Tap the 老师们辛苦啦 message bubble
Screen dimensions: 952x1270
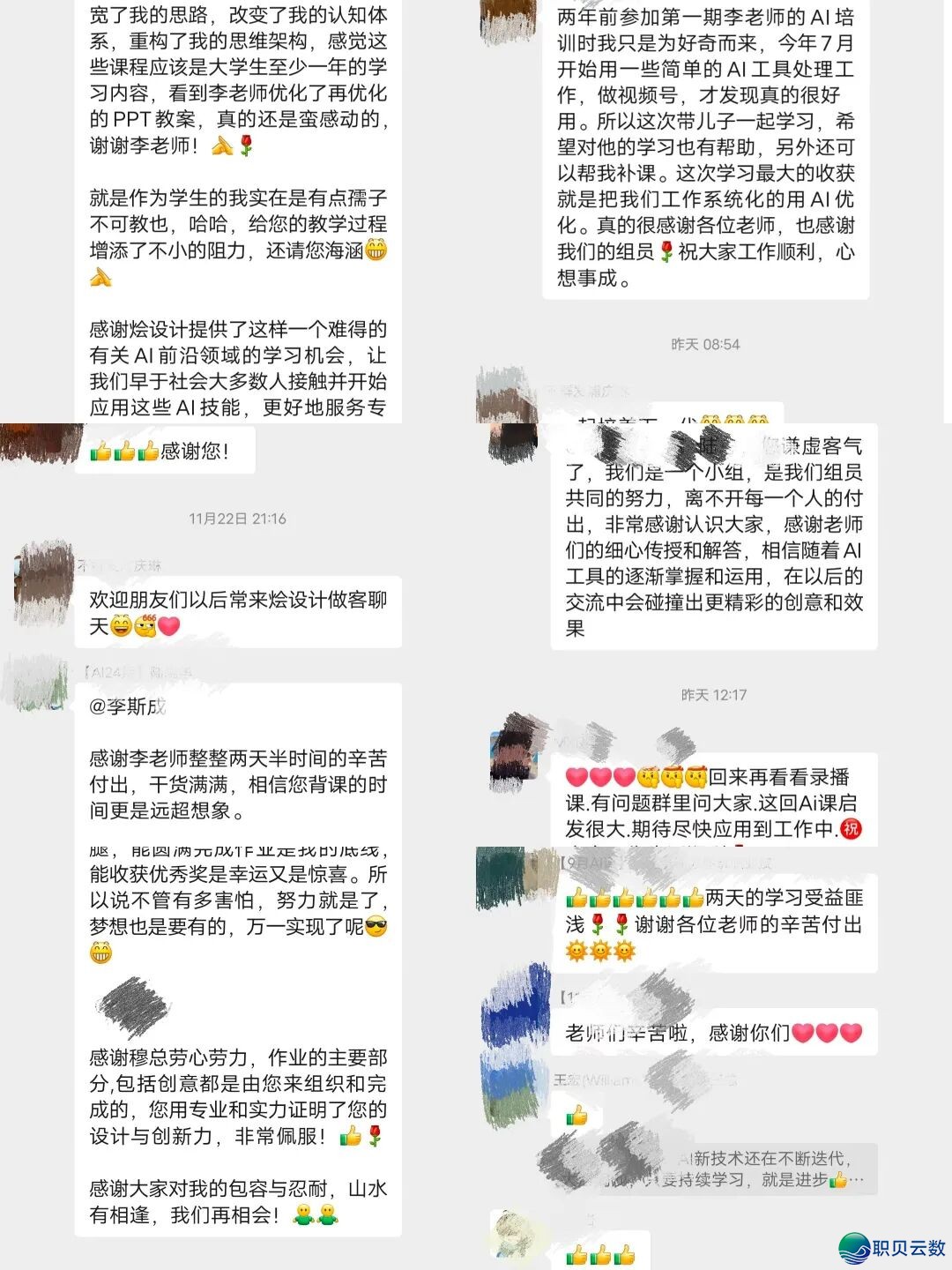705,1032
